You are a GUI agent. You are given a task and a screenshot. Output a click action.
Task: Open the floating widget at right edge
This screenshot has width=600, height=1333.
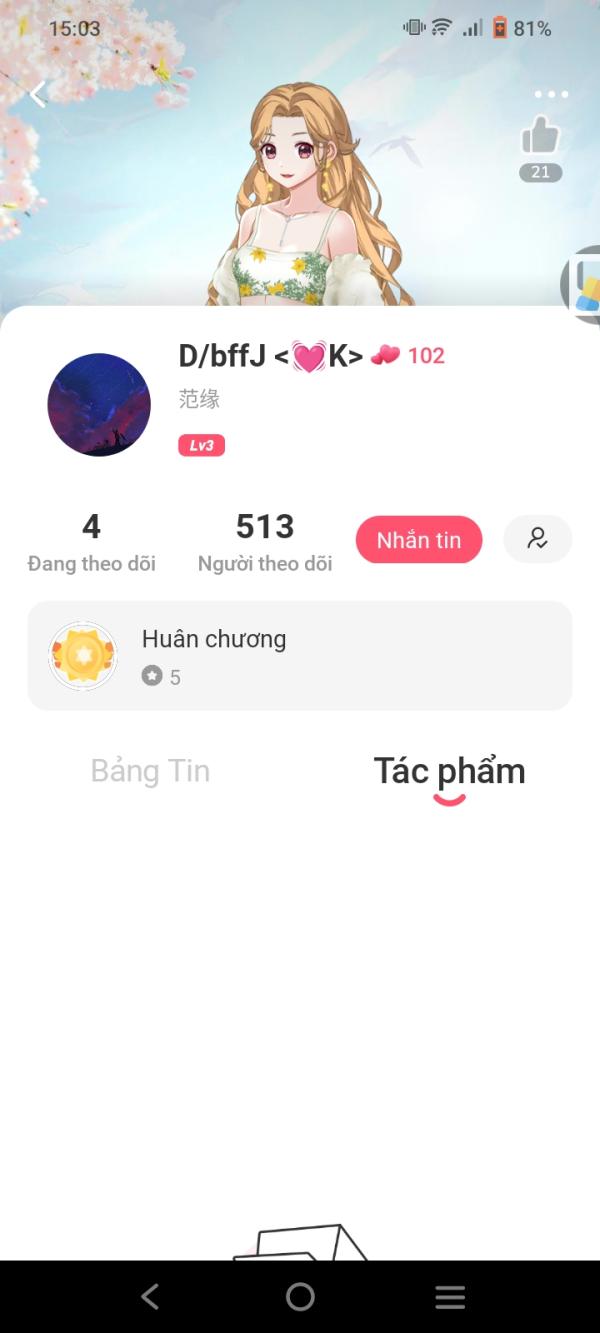pos(582,285)
